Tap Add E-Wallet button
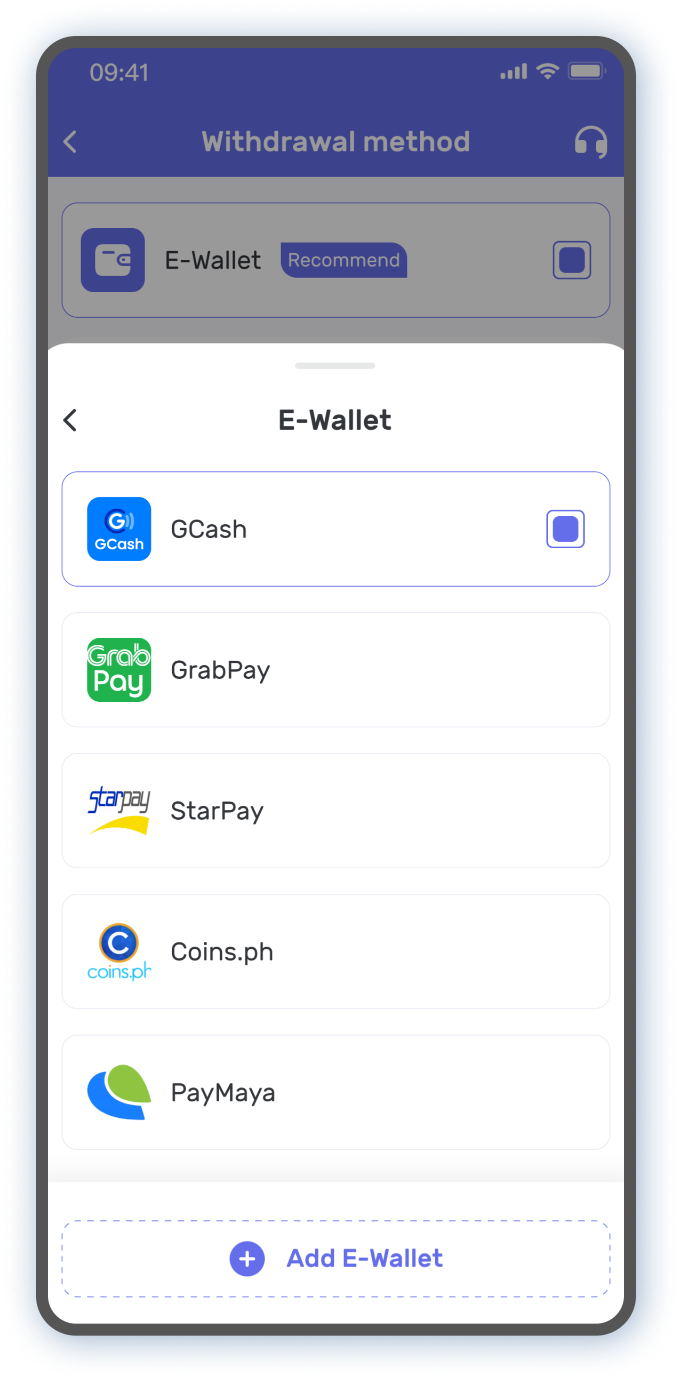Viewport: 680px width, 1380px height. click(x=335, y=1259)
